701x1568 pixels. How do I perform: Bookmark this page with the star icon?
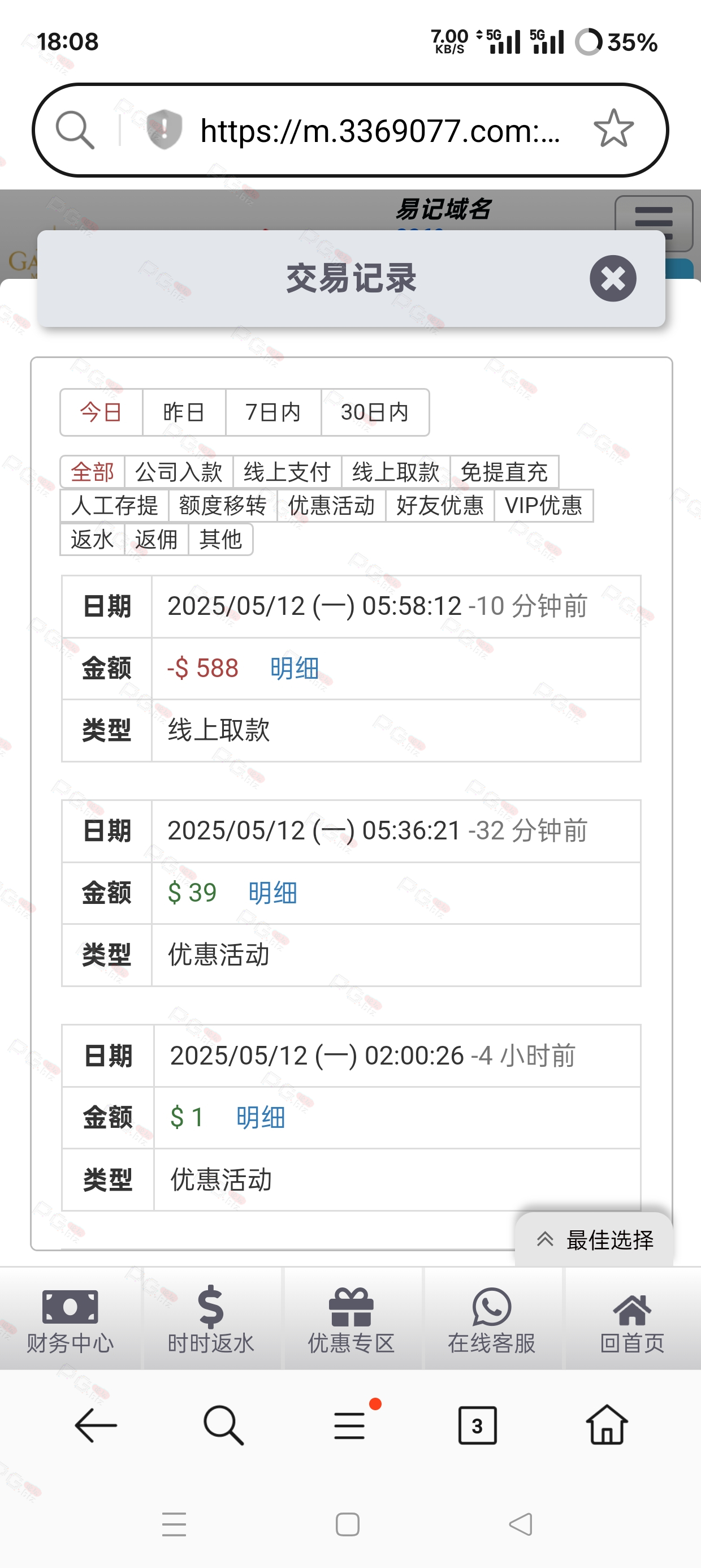point(613,129)
